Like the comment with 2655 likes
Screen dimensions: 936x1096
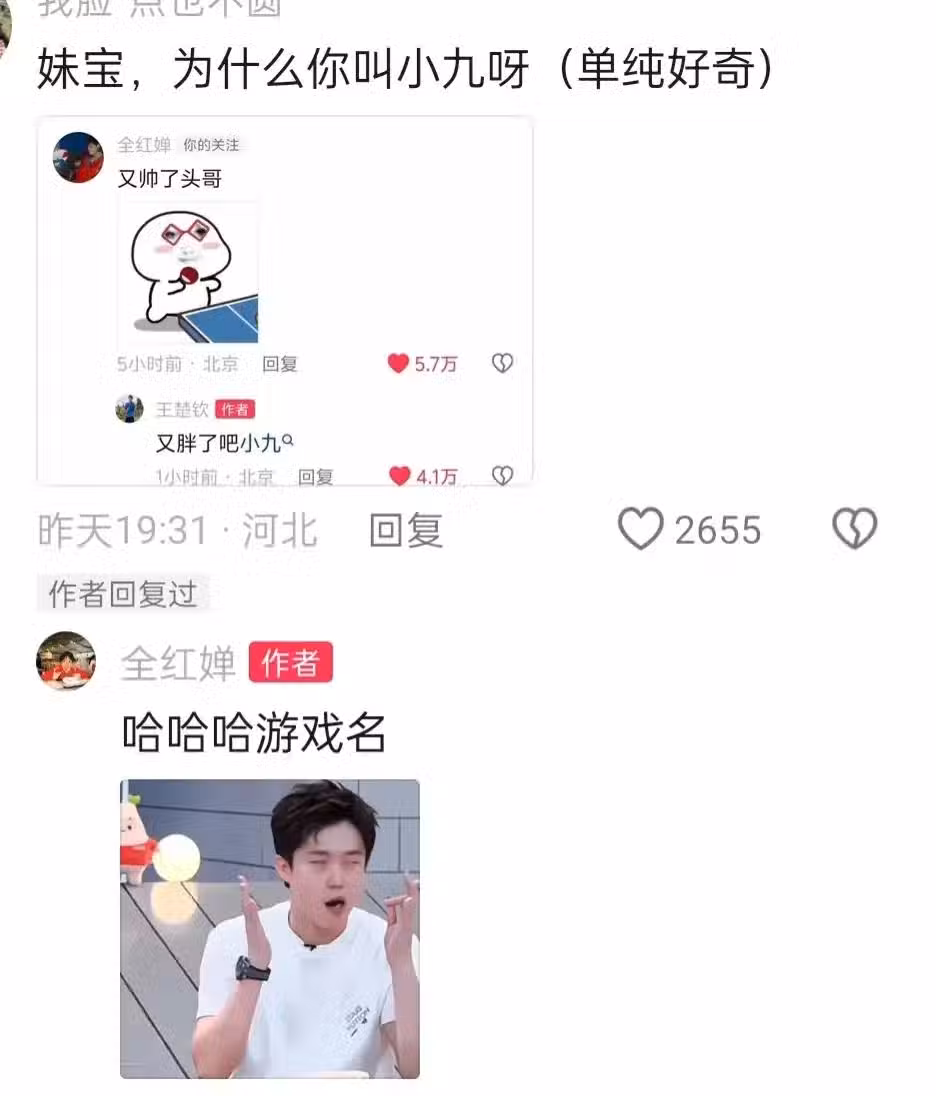click(x=640, y=529)
